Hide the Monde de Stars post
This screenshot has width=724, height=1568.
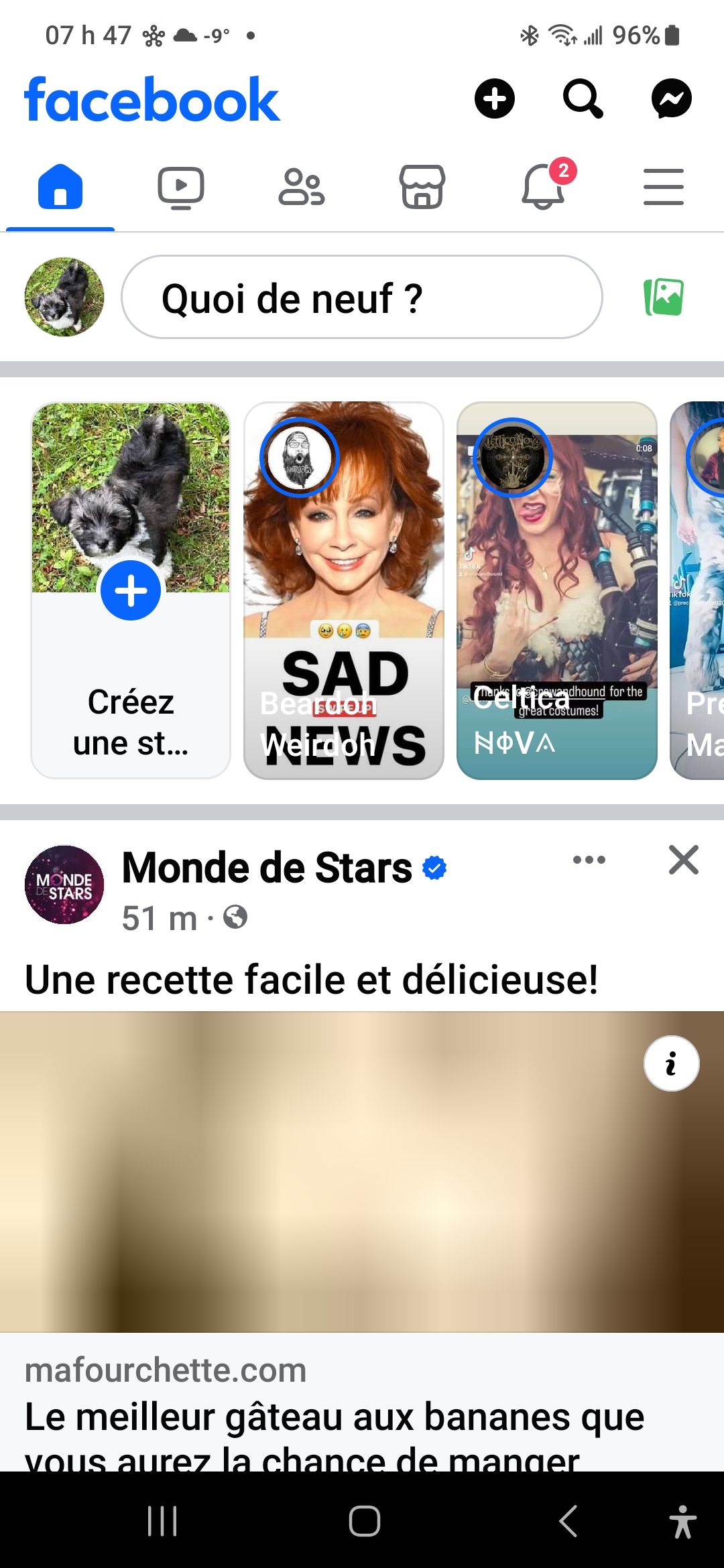pos(683,860)
